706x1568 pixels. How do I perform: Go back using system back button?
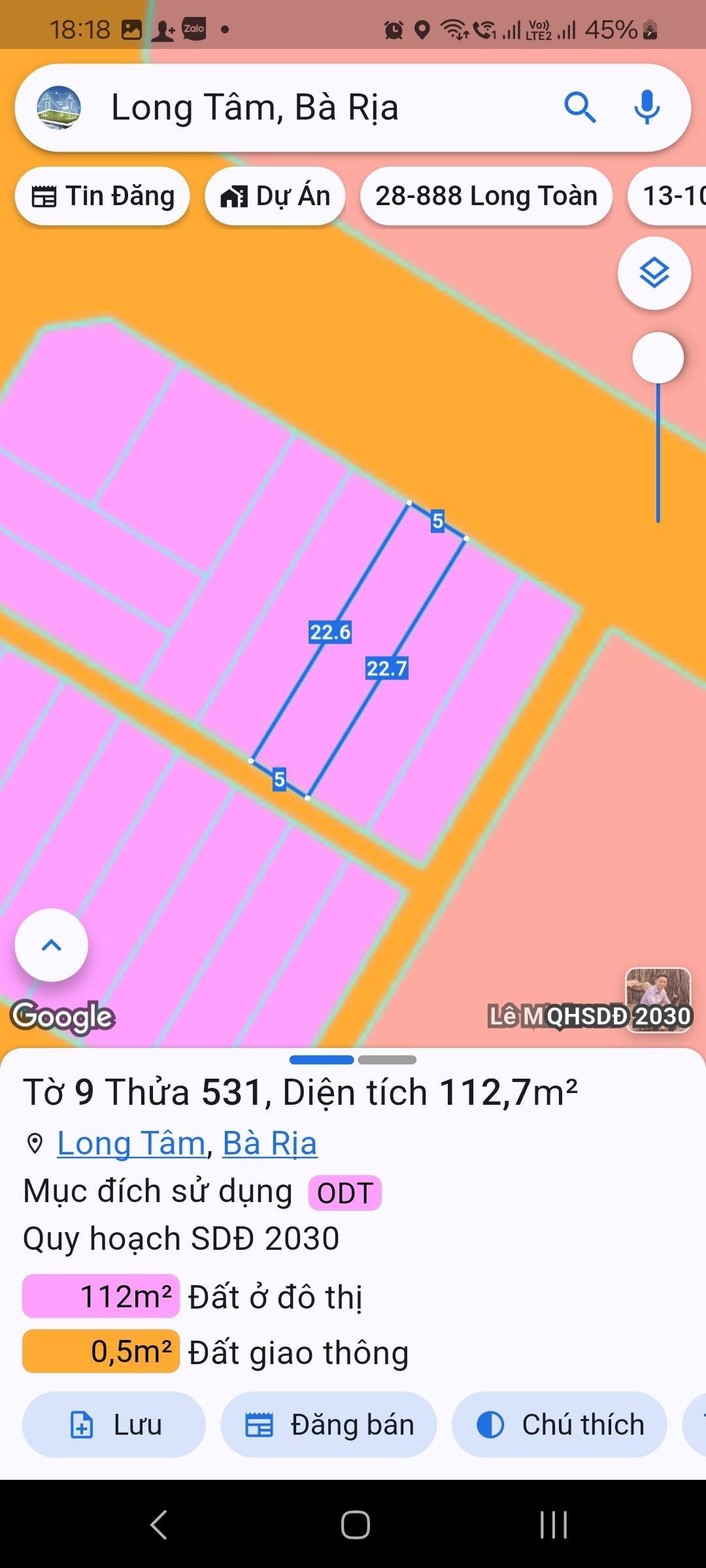(159, 1525)
